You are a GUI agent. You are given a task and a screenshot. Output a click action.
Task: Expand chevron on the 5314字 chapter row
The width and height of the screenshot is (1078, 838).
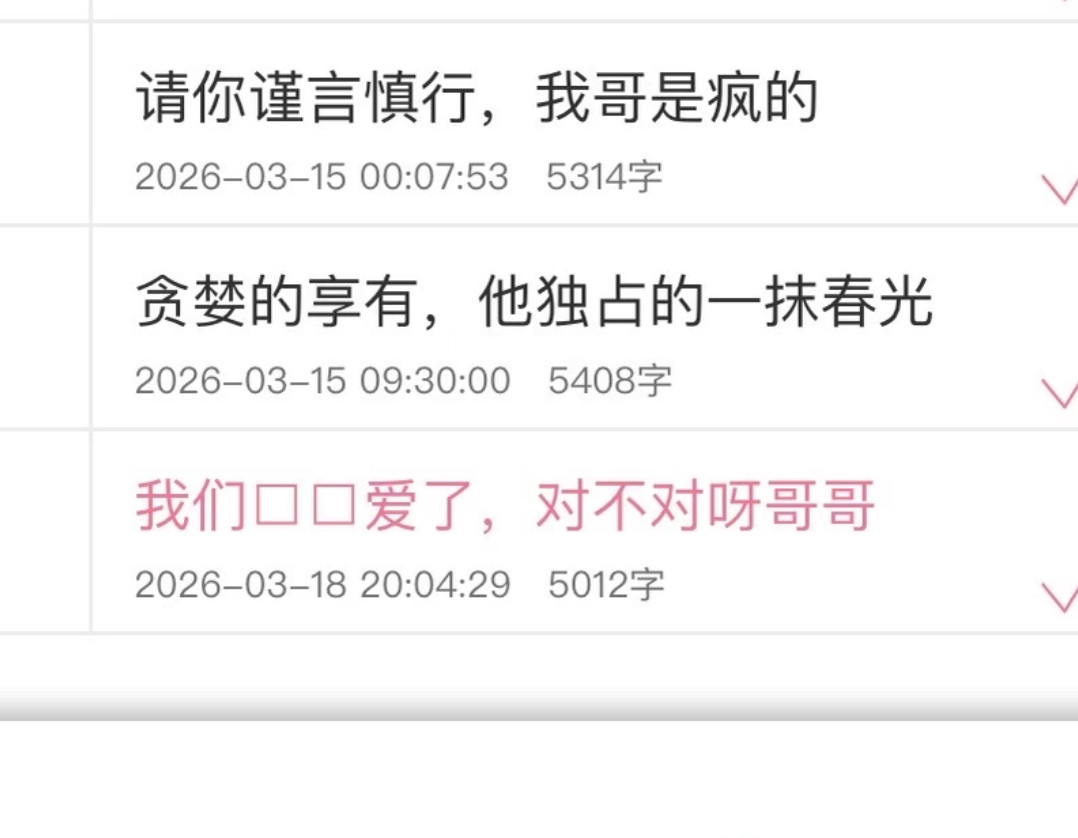point(1060,189)
